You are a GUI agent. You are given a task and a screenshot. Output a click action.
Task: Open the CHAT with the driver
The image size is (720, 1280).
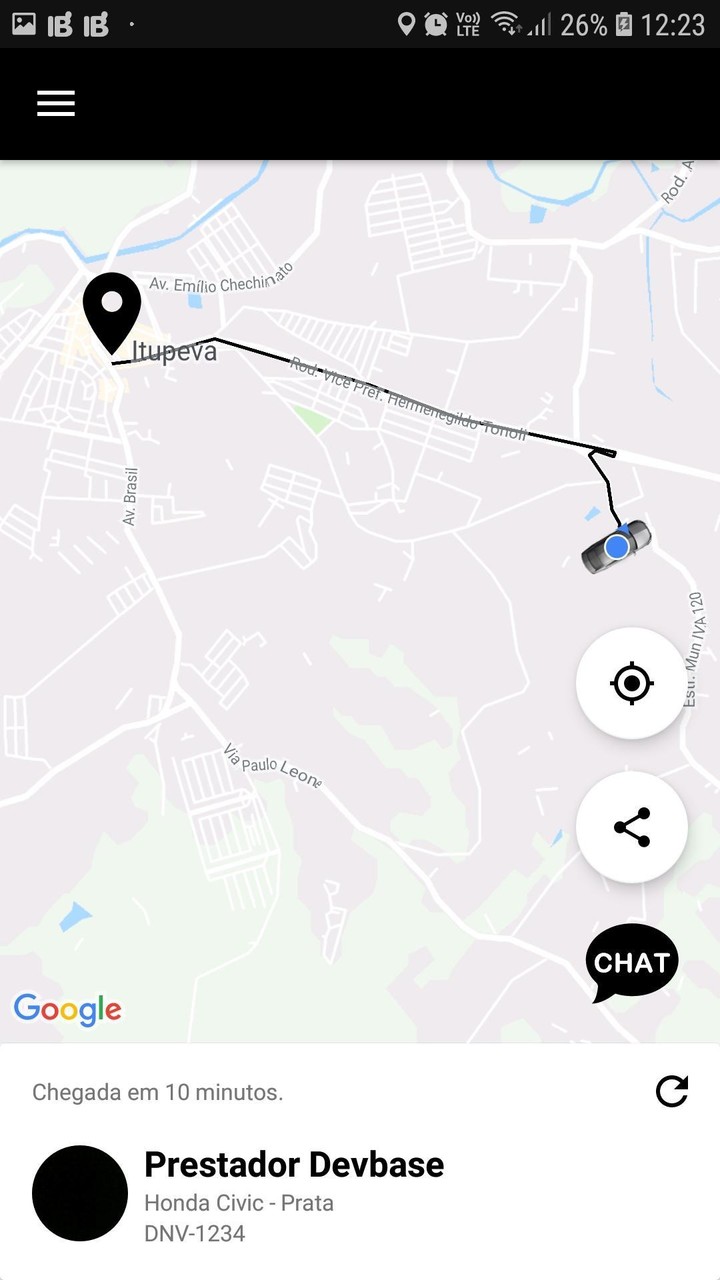[x=631, y=962]
